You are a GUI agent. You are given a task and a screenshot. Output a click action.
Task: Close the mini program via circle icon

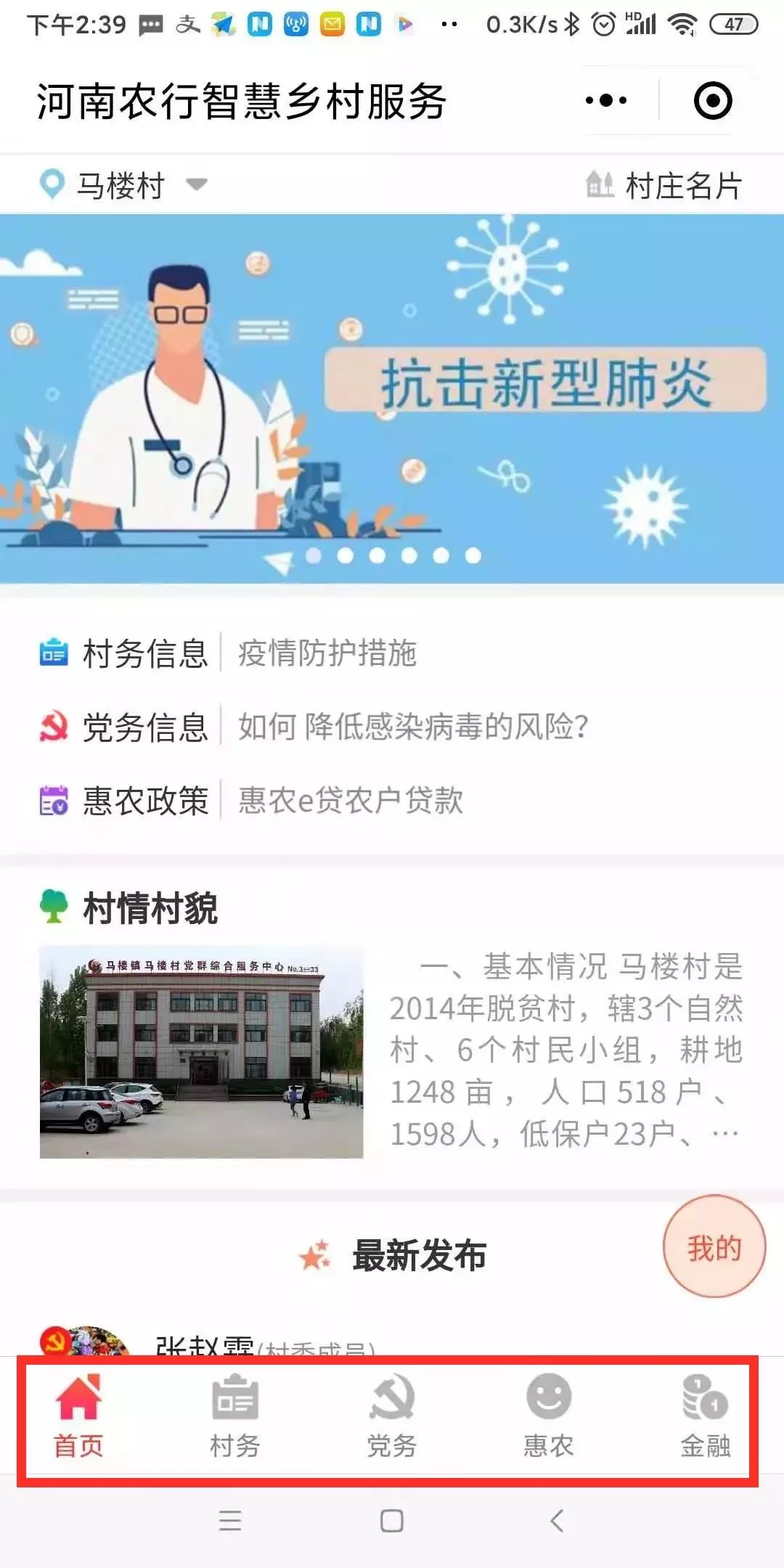tap(713, 100)
